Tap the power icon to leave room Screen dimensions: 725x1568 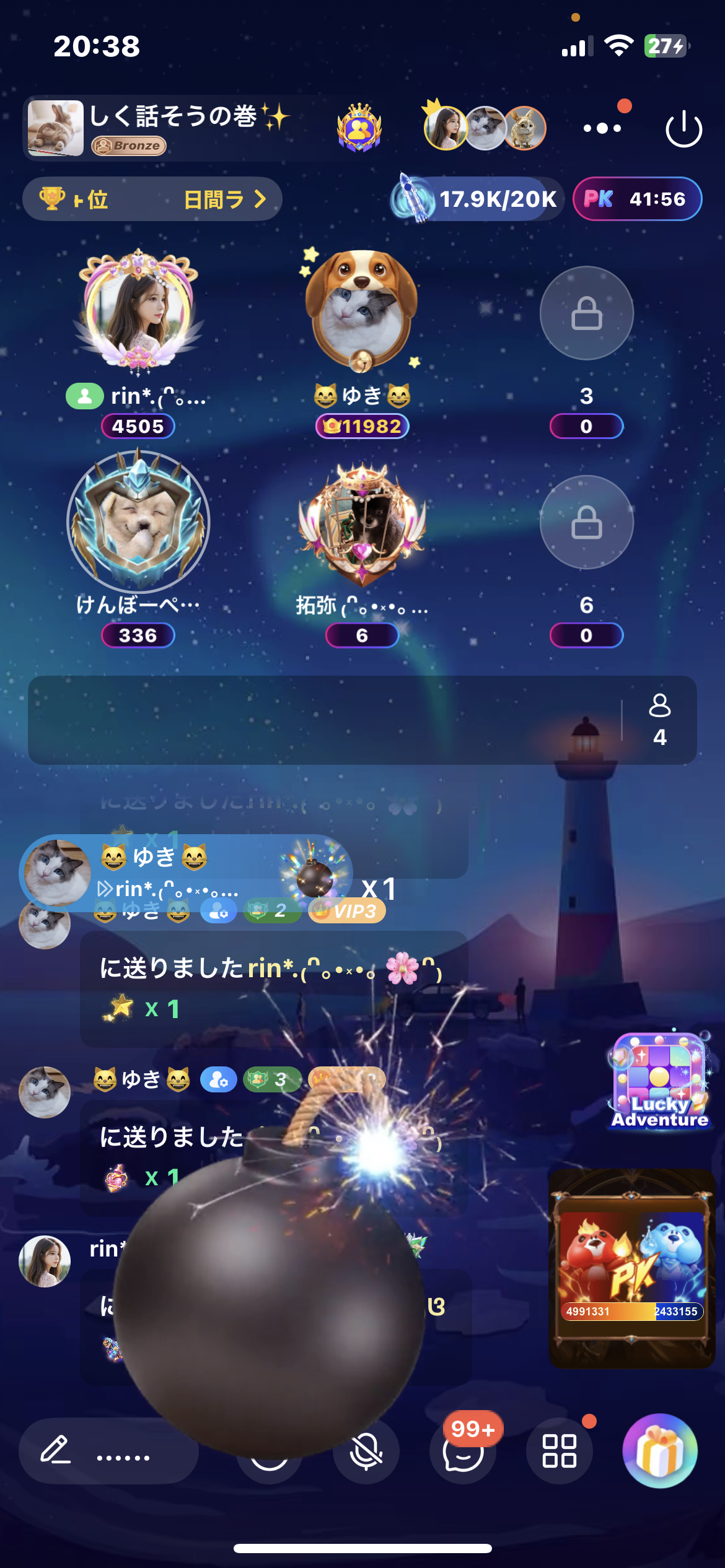coord(683,129)
